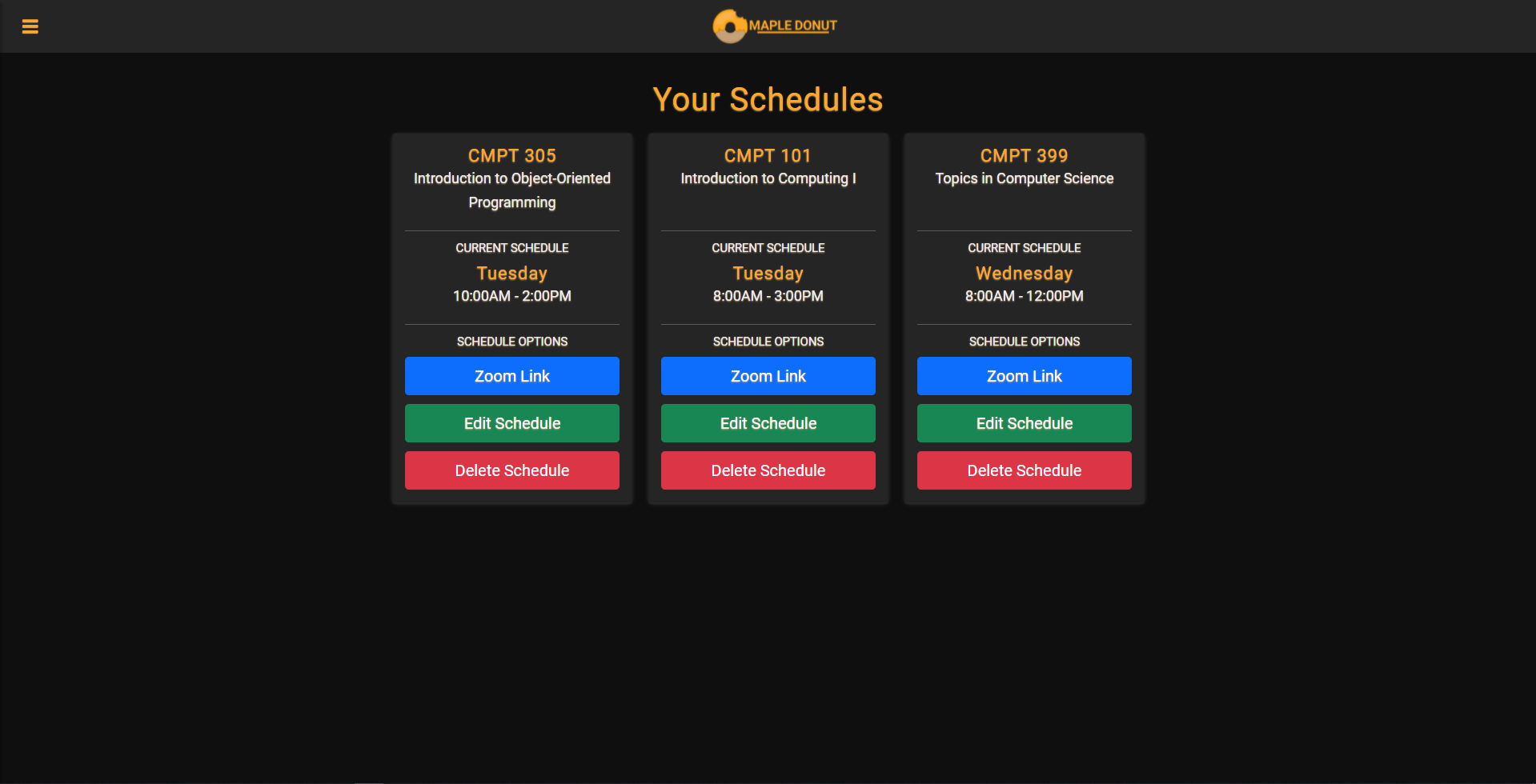Open the hamburger menu
Viewport: 1536px width, 784px height.
pyautogui.click(x=30, y=26)
